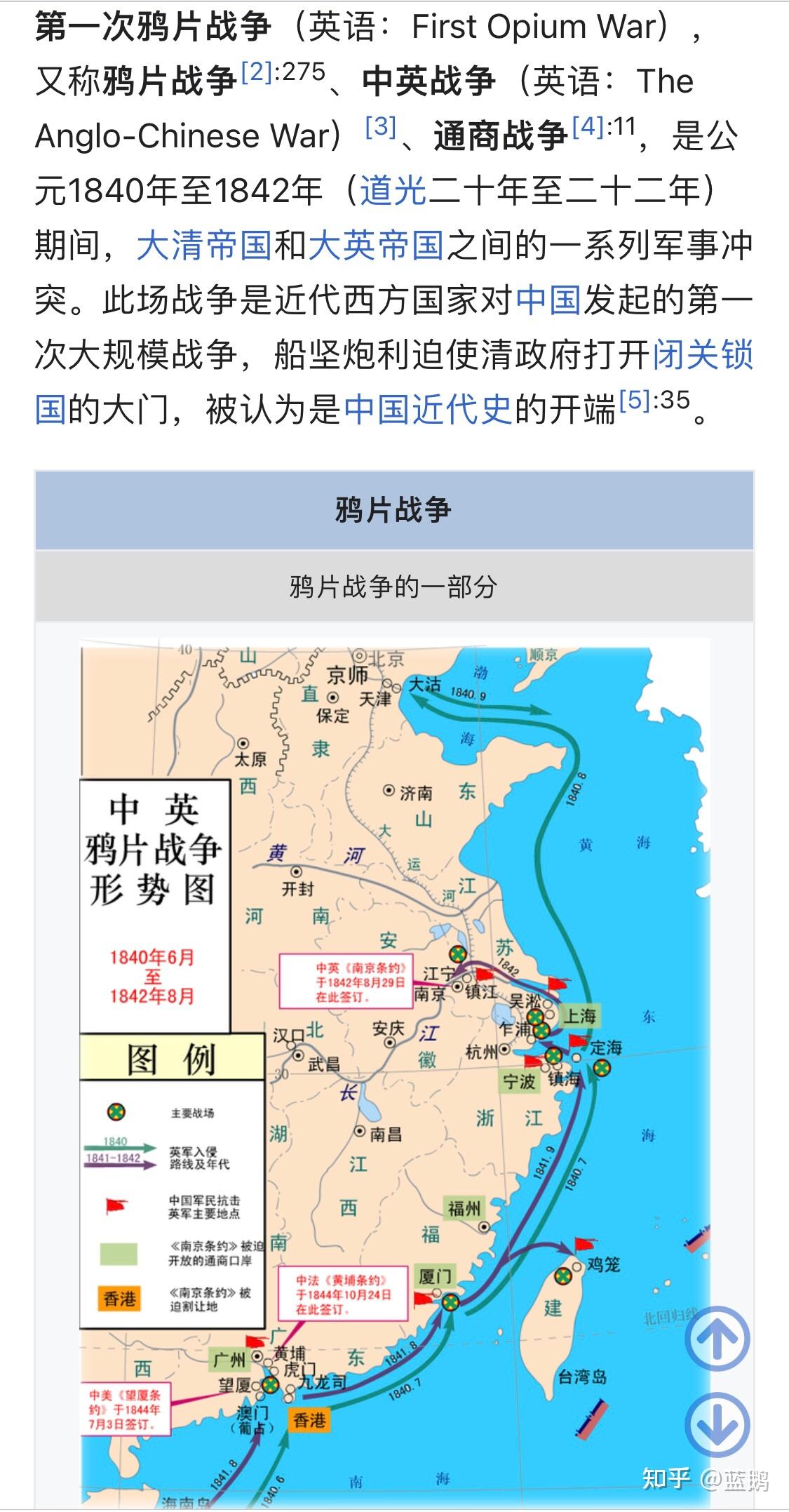Tap the scroll-to-top arrow button

(717, 1339)
